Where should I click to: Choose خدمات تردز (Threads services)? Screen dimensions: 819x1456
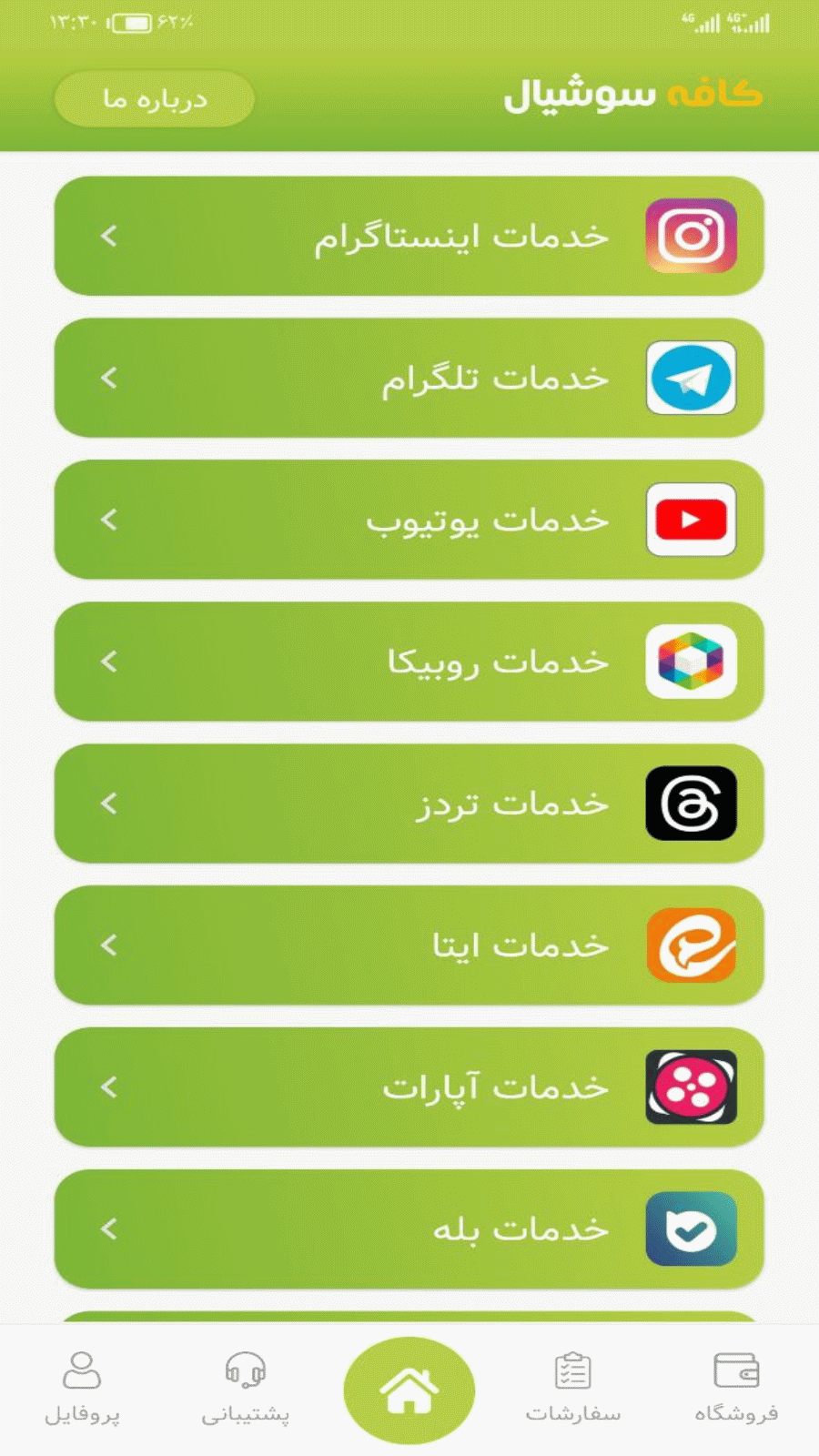409,804
